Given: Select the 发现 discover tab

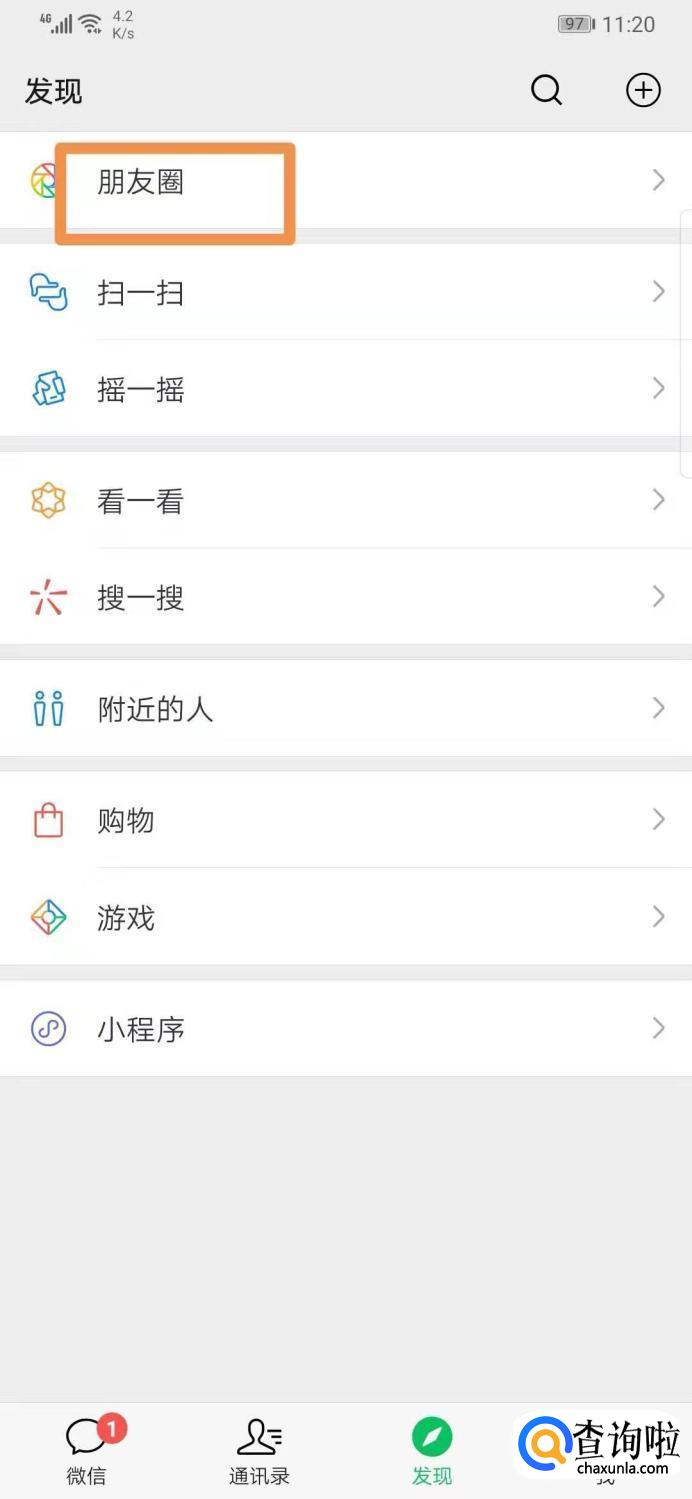Looking at the screenshot, I should tap(432, 1450).
